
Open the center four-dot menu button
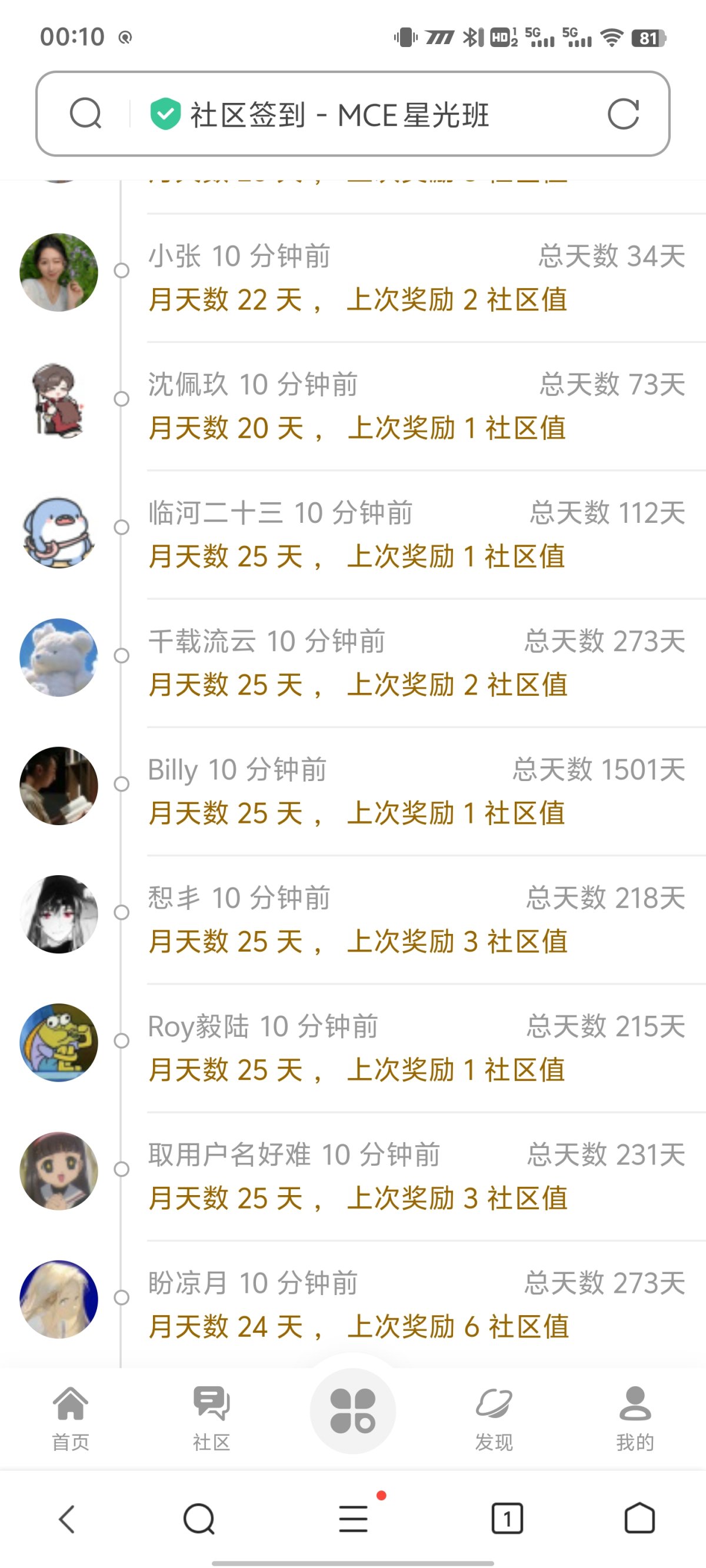pos(352,1410)
